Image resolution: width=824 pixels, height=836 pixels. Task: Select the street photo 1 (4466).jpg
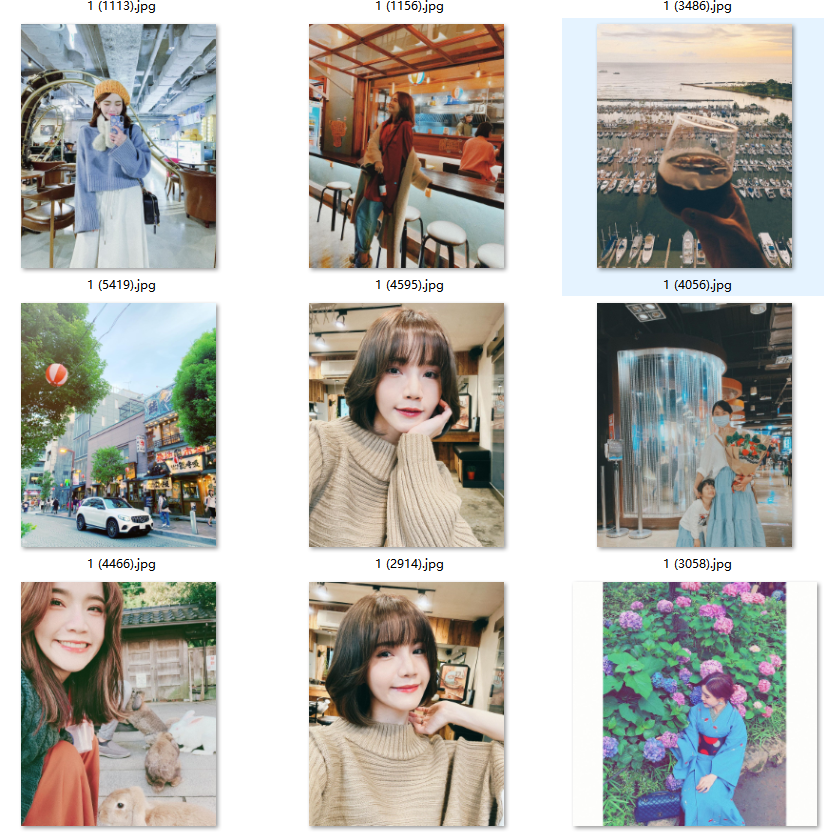tap(118, 425)
